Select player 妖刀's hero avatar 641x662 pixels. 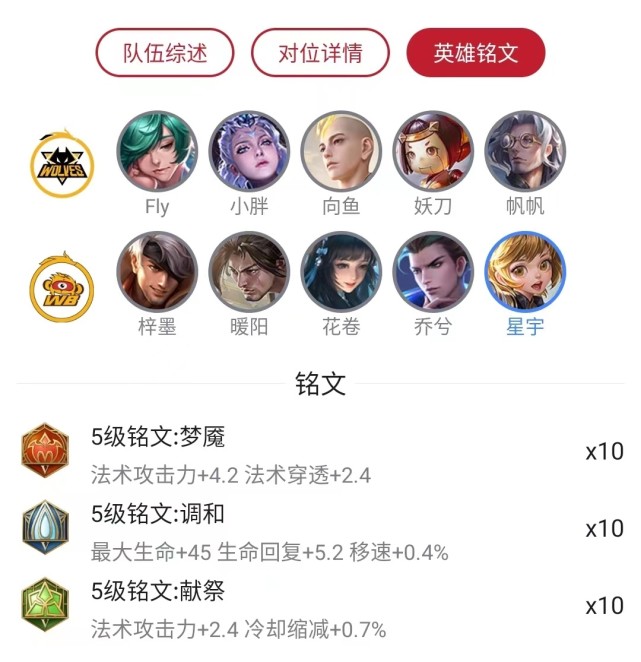[433, 151]
